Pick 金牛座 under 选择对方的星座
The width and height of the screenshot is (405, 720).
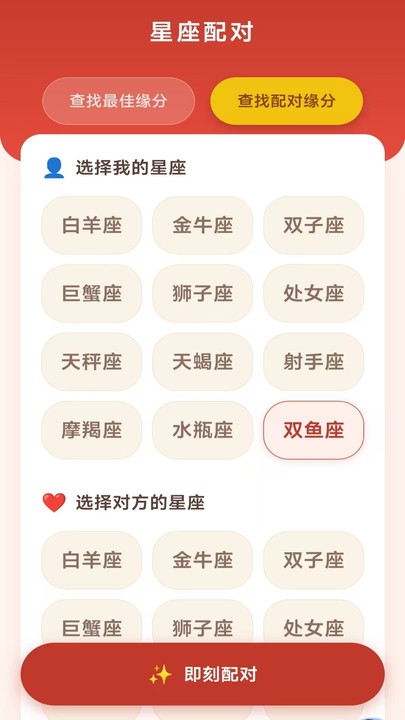(202, 560)
